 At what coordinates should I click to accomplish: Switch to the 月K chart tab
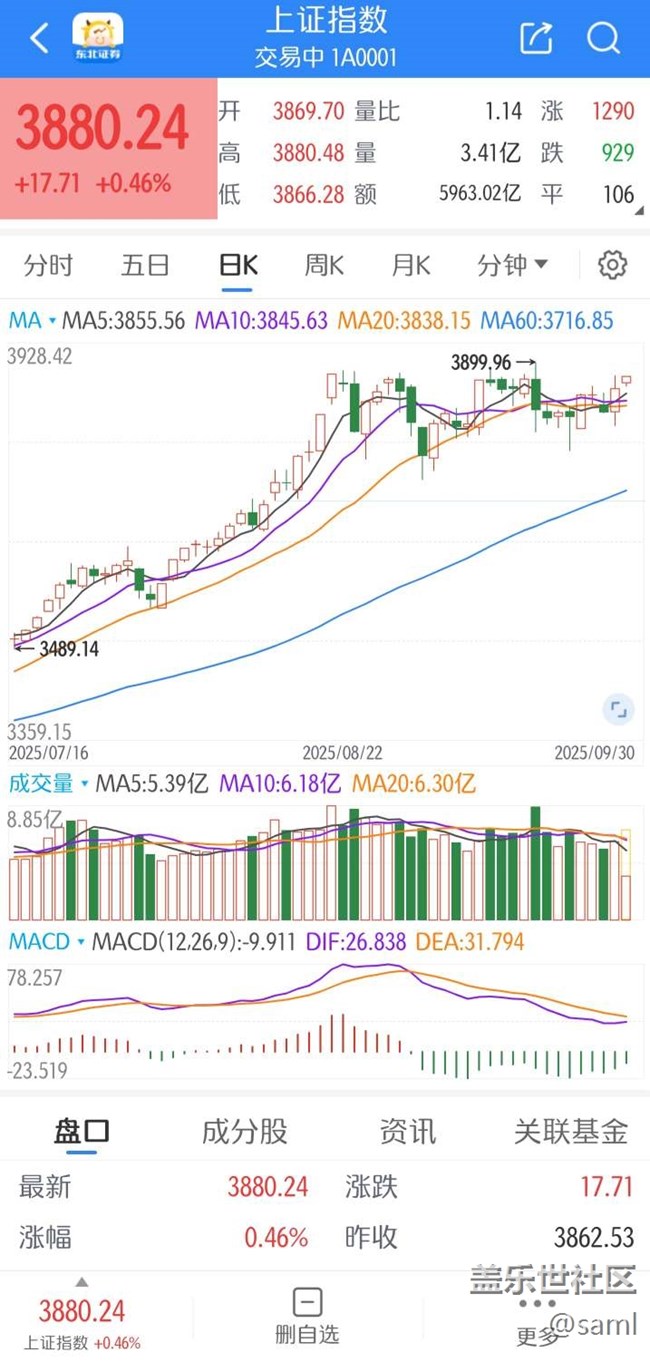coord(411,265)
